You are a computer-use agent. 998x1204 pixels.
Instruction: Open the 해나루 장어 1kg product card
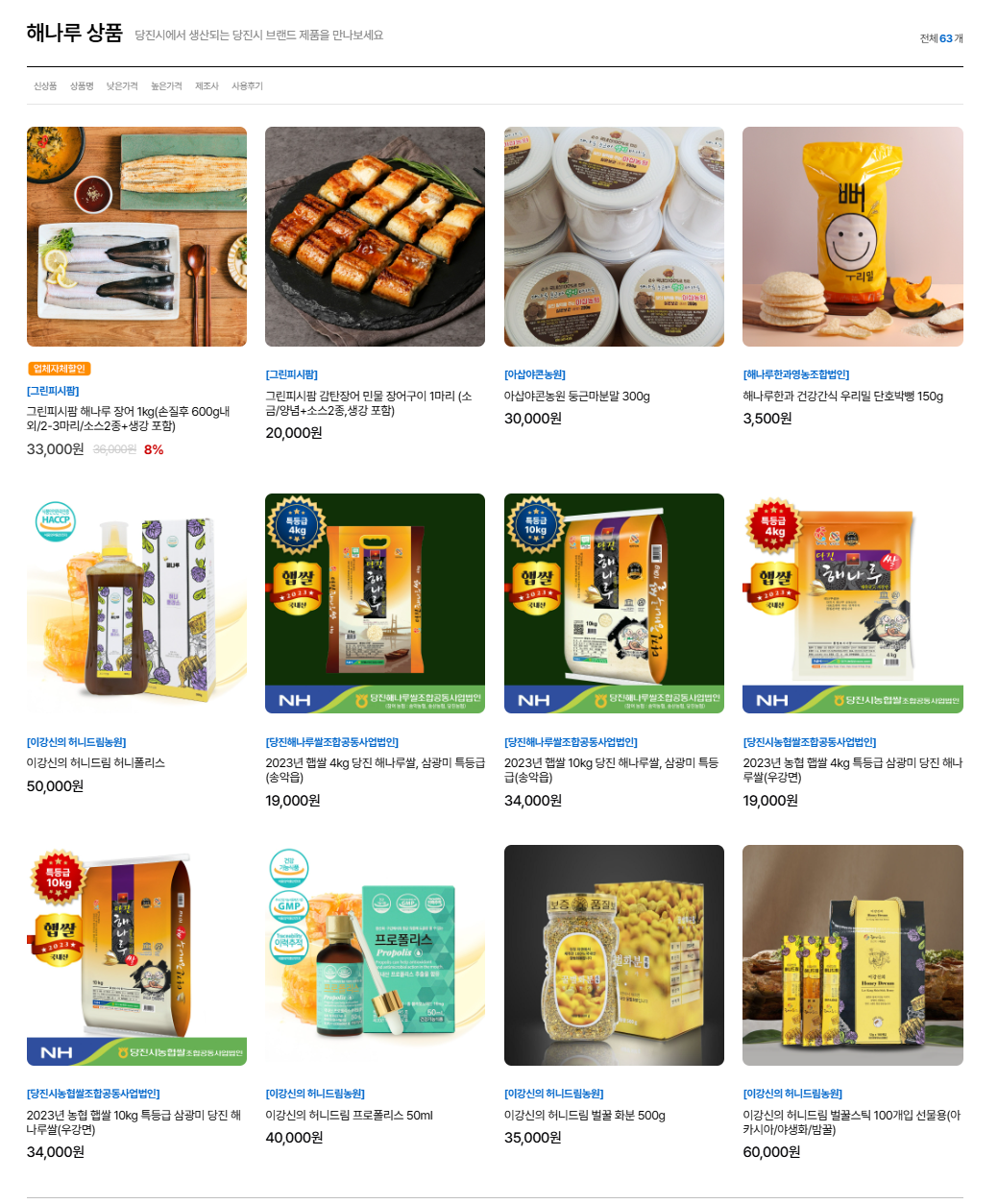tap(136, 237)
